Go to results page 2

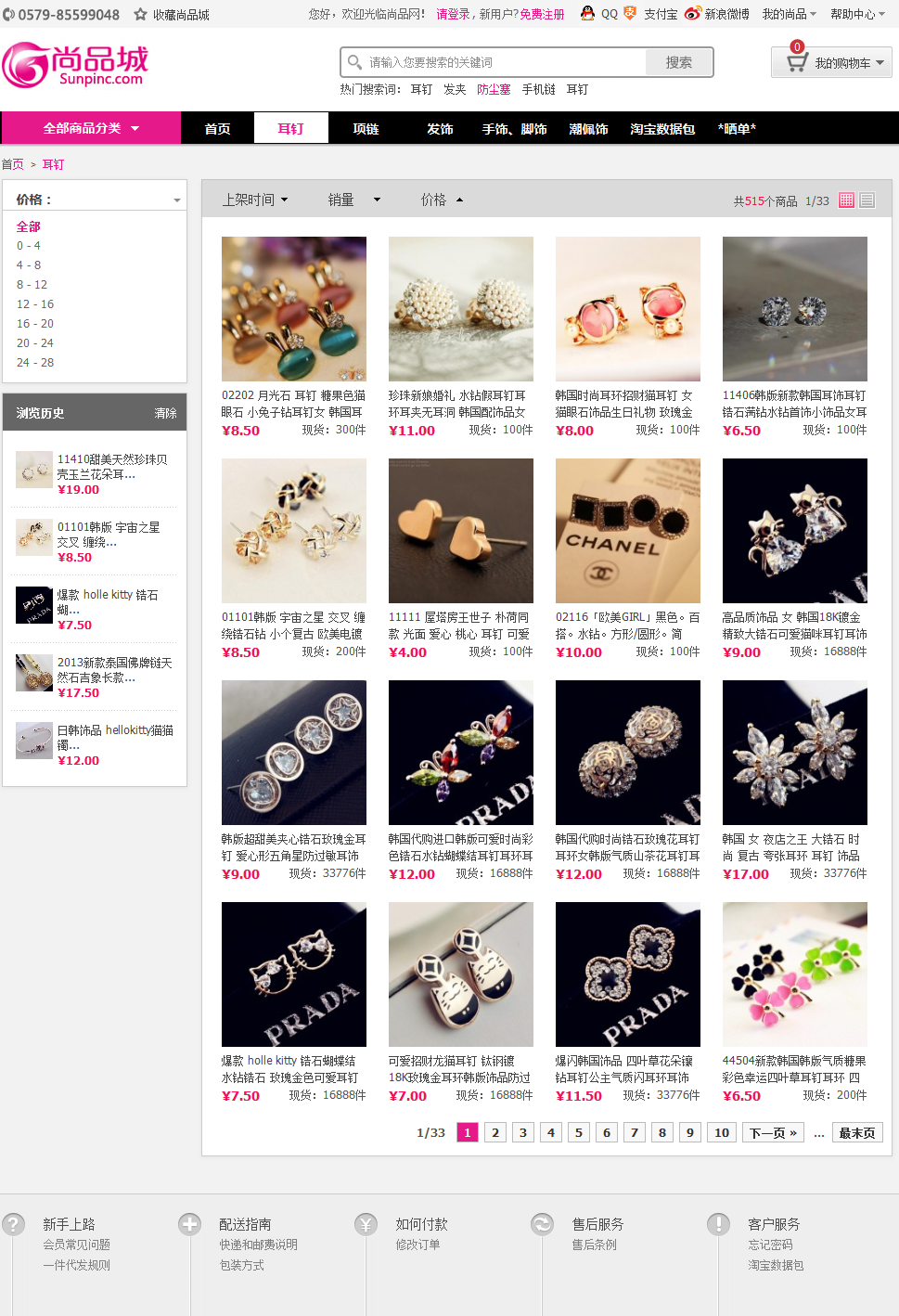point(495,1132)
